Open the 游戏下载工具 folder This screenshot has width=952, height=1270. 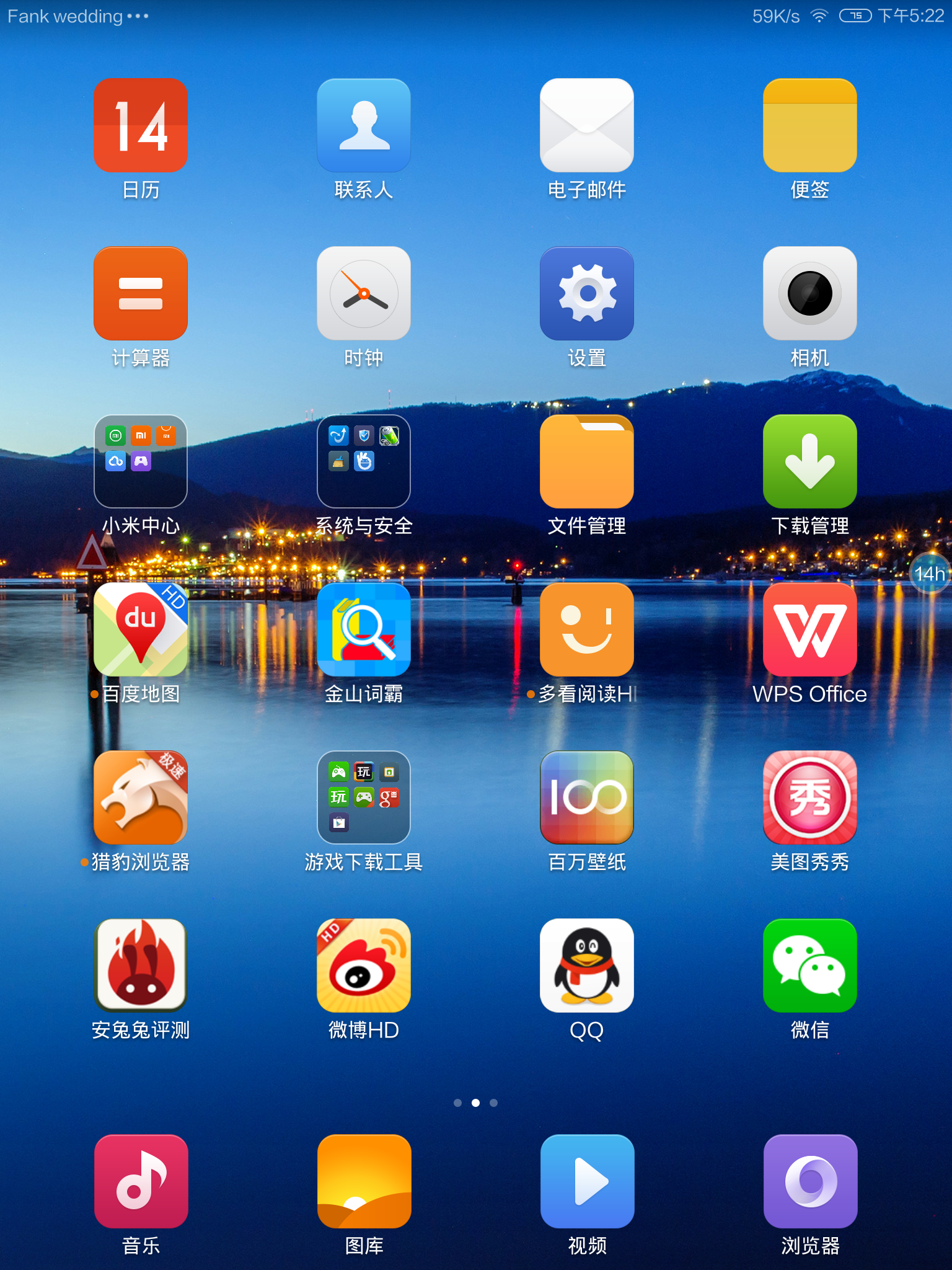[x=364, y=797]
